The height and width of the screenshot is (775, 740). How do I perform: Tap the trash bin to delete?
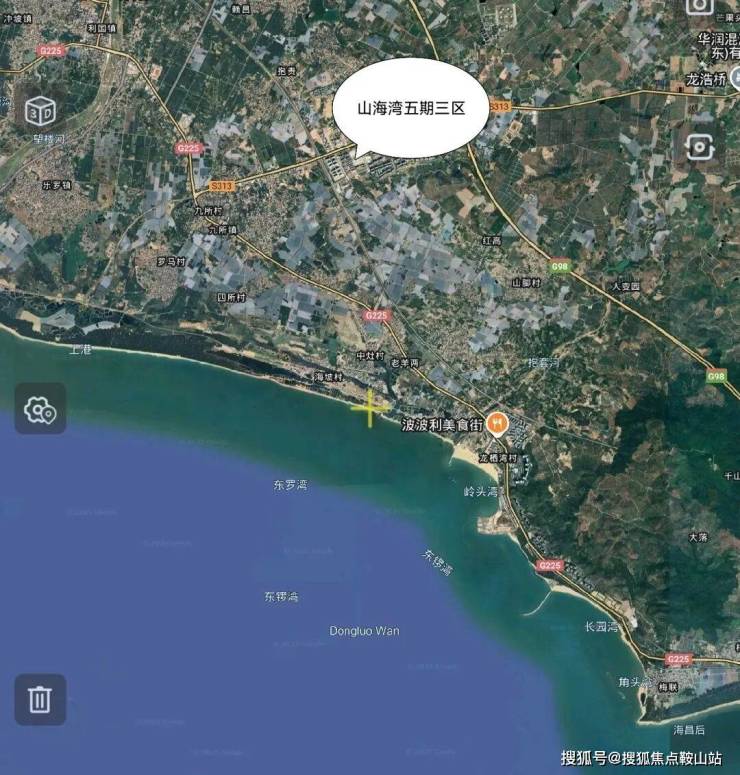[40, 699]
